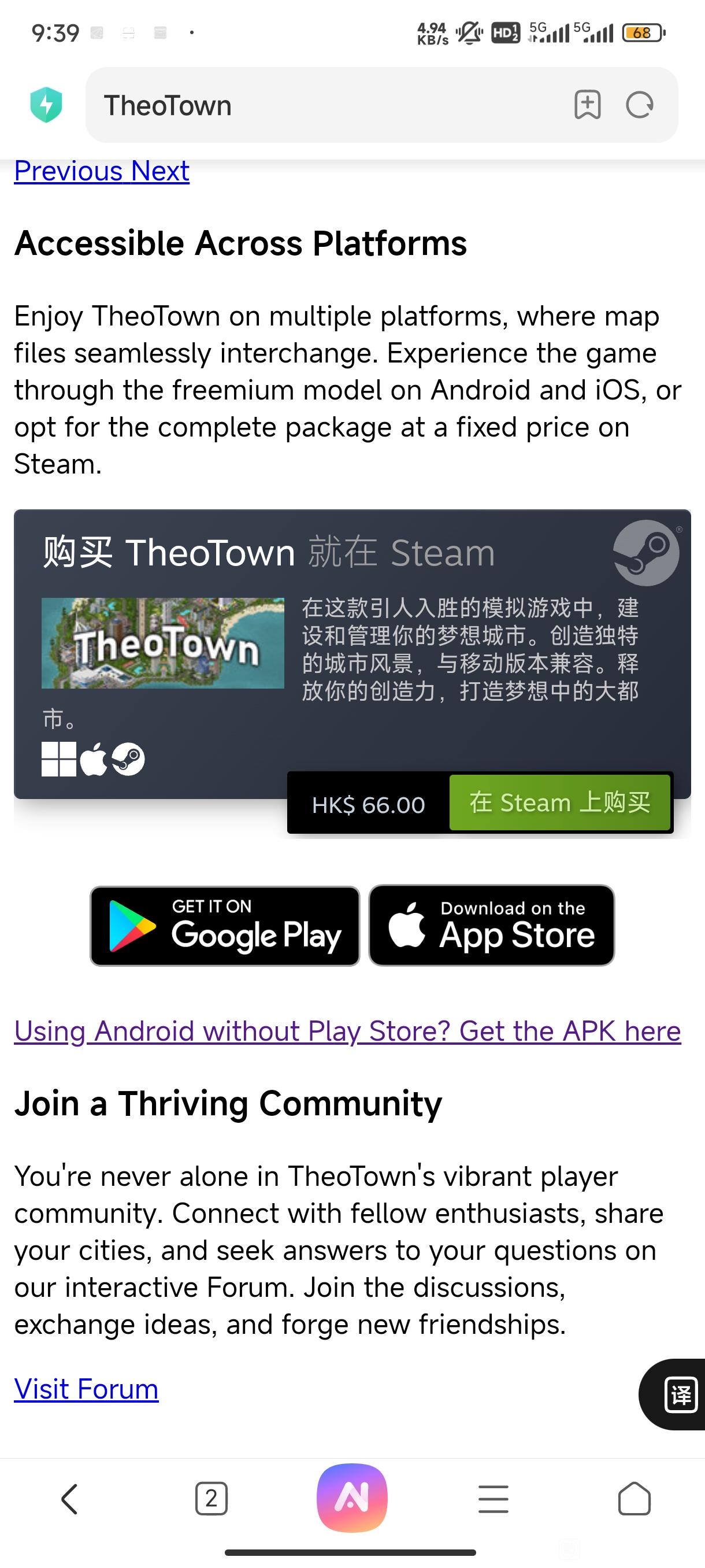Add this page to bookmarks
Screen dimensions: 705x1568
click(x=588, y=105)
